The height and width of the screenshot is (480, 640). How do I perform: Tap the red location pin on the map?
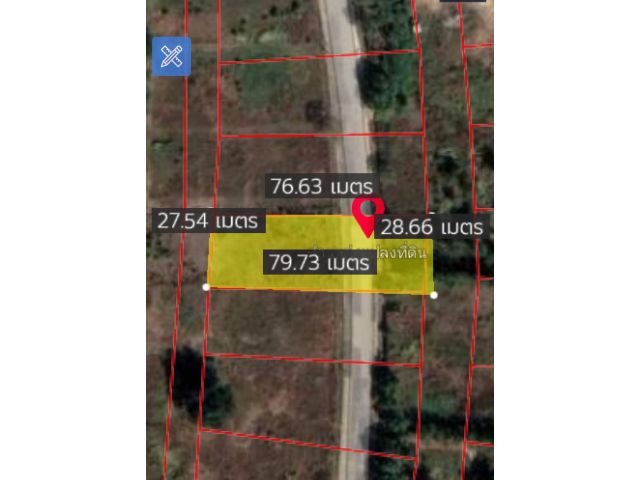tap(369, 215)
